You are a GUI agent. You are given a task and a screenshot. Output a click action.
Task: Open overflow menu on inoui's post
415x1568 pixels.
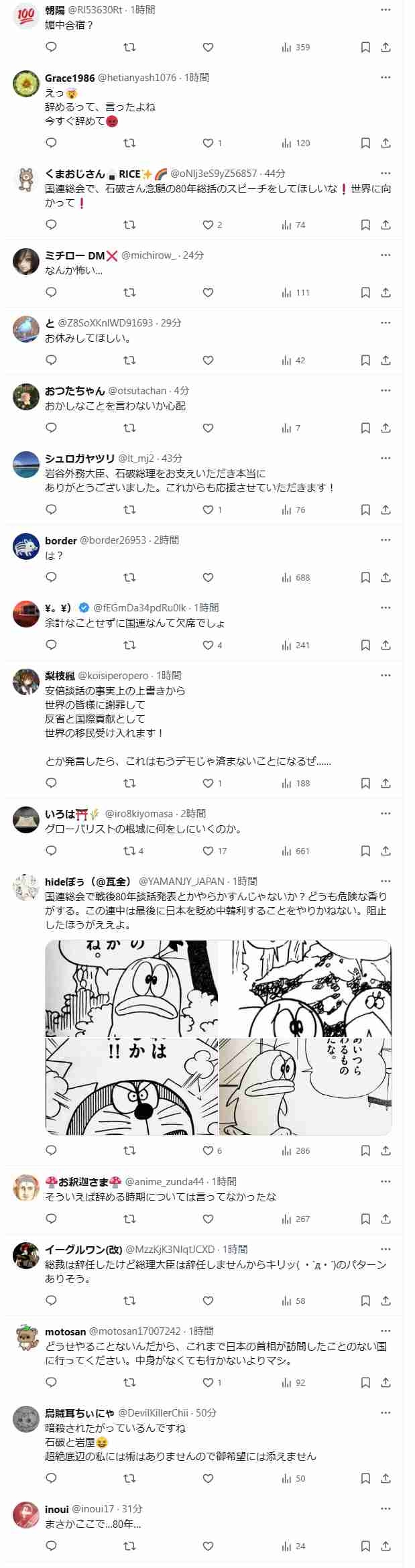385,1508
